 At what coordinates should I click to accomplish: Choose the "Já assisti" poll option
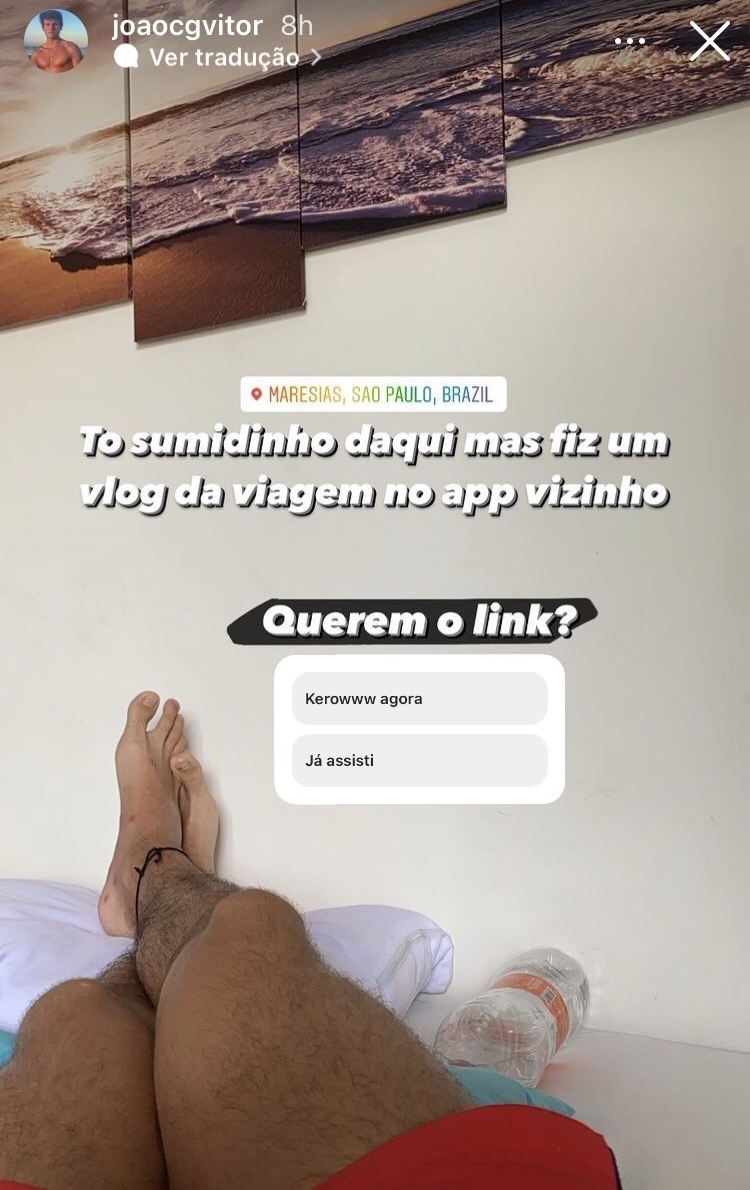pos(419,760)
